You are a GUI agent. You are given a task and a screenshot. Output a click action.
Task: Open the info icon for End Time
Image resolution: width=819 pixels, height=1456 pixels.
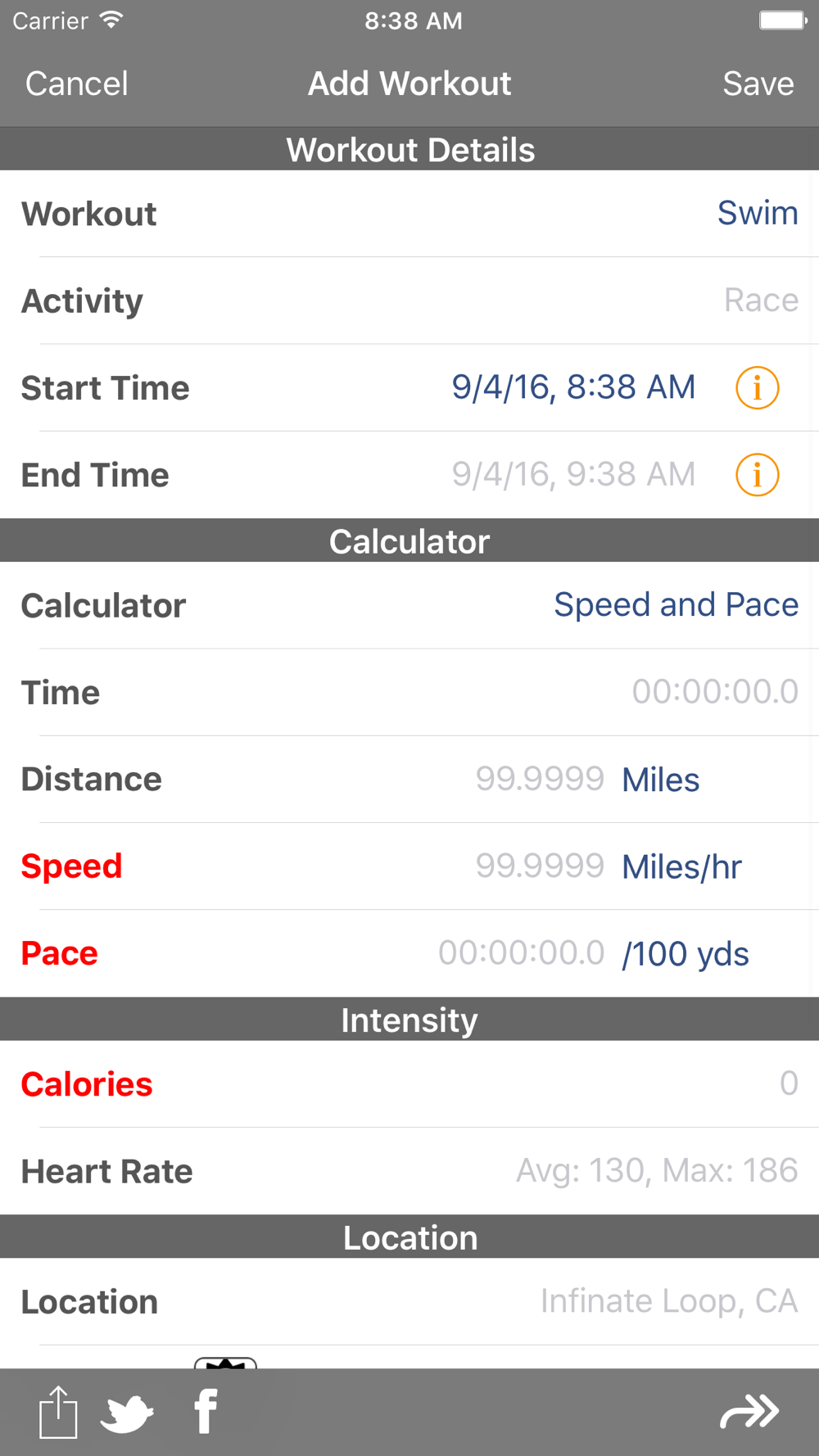757,474
